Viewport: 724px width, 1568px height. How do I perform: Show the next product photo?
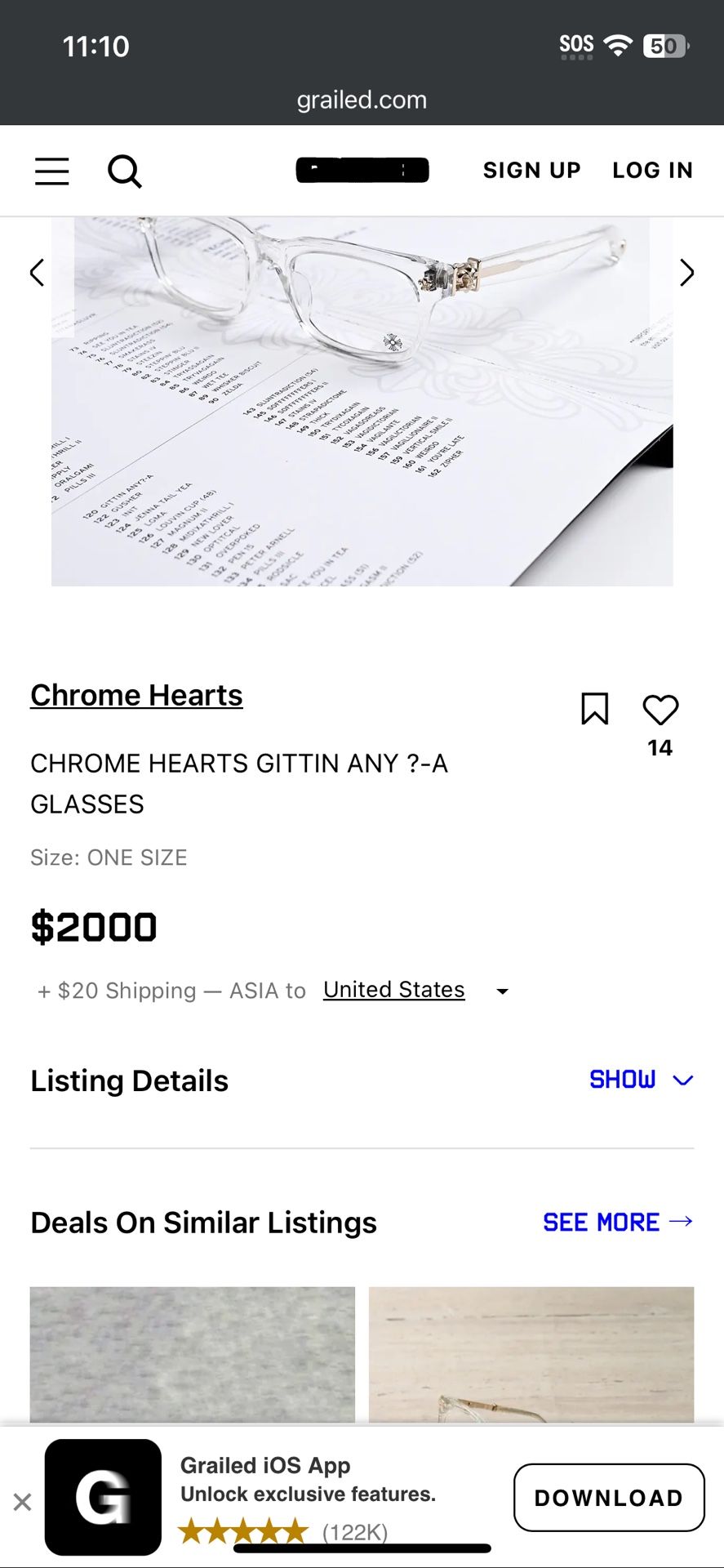(x=686, y=273)
